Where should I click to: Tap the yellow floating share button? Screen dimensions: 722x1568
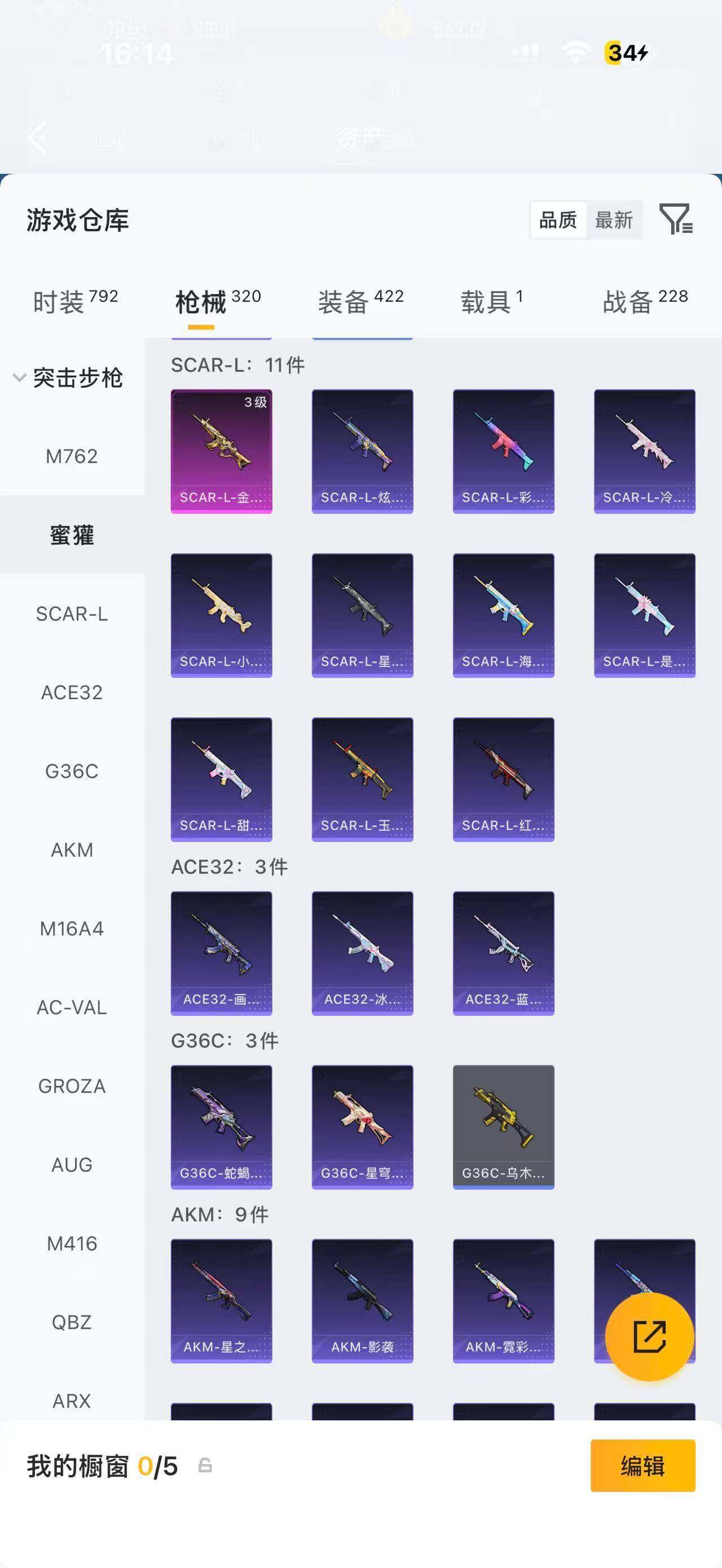650,1336
